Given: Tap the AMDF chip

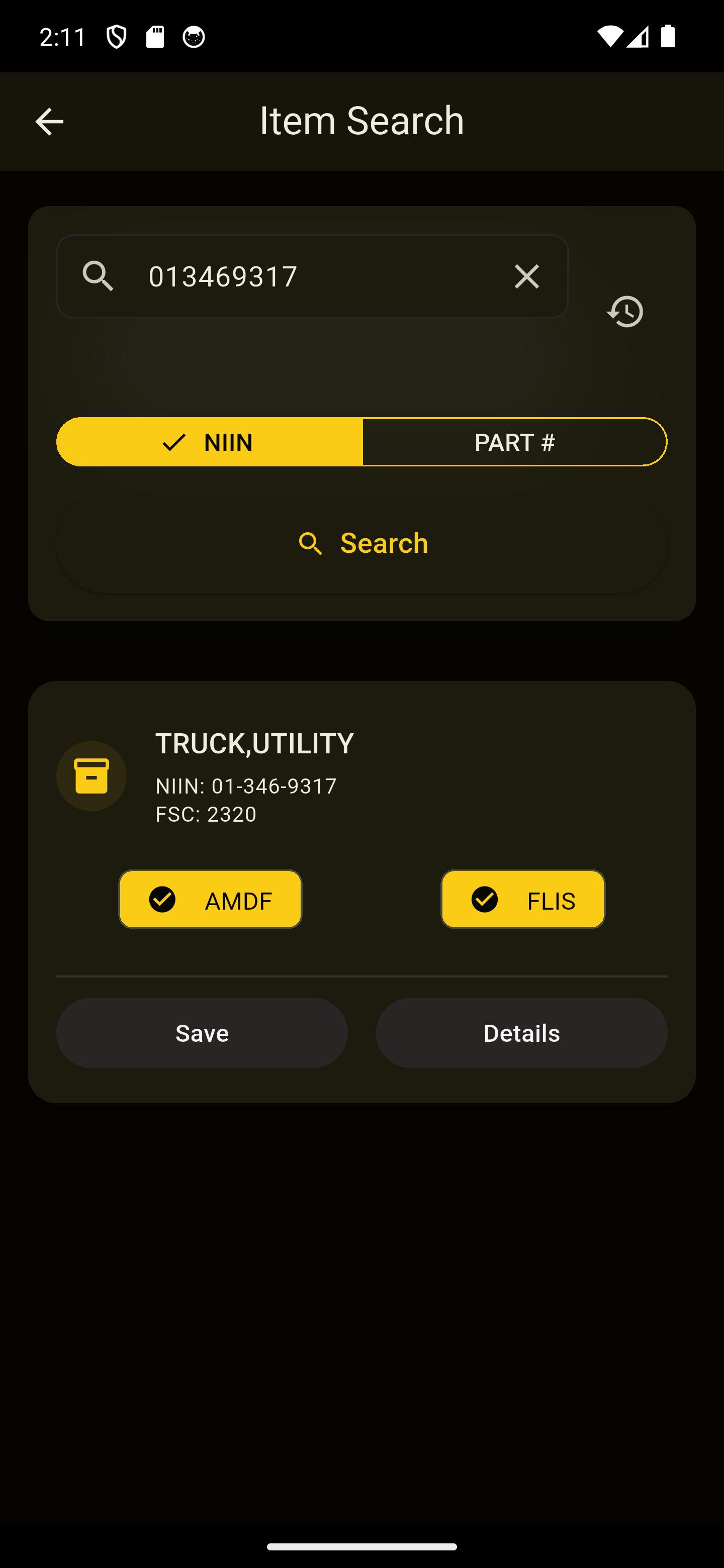Looking at the screenshot, I should pos(210,899).
